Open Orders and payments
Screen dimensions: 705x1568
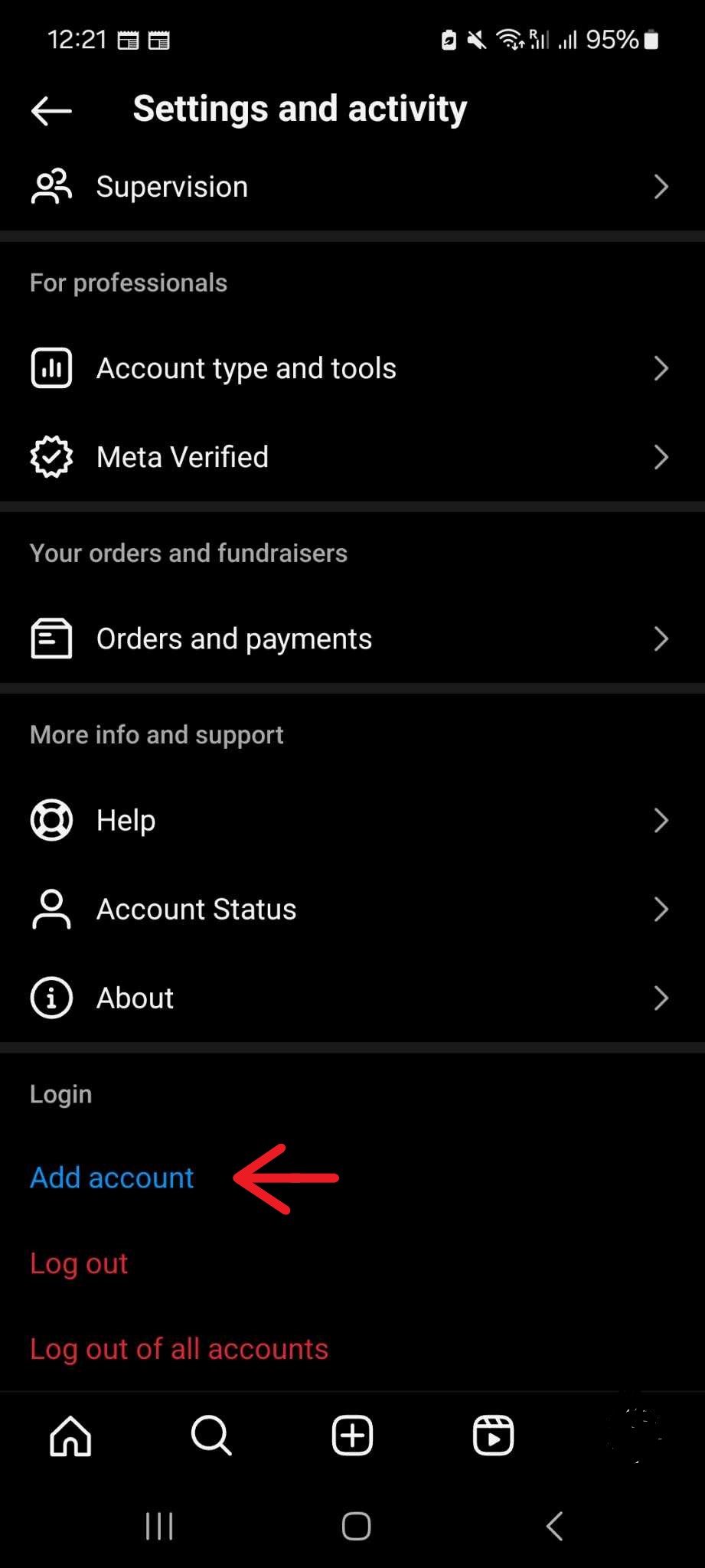352,639
